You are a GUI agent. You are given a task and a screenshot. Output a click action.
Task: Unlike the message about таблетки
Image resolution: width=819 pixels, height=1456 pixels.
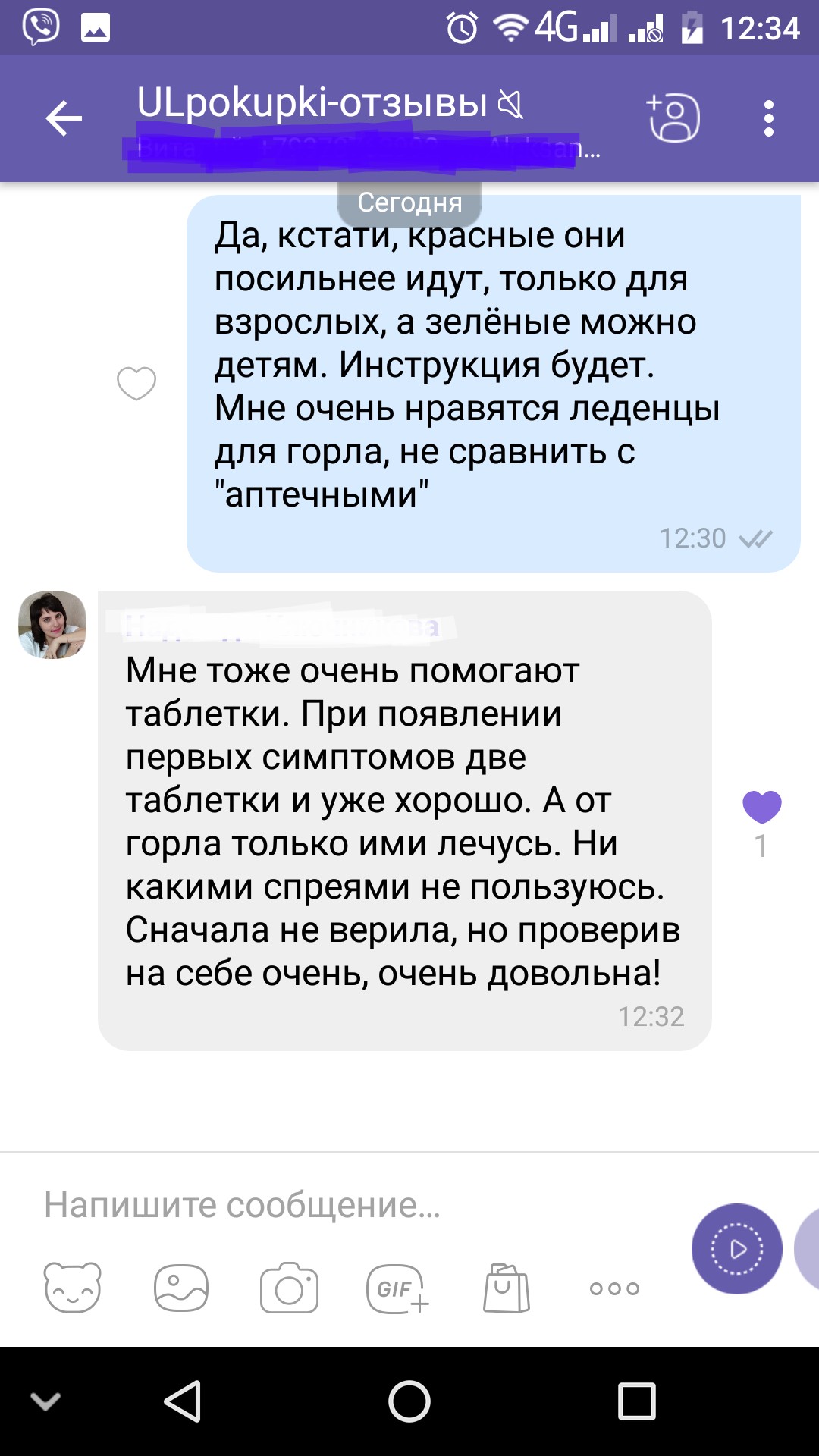(761, 807)
